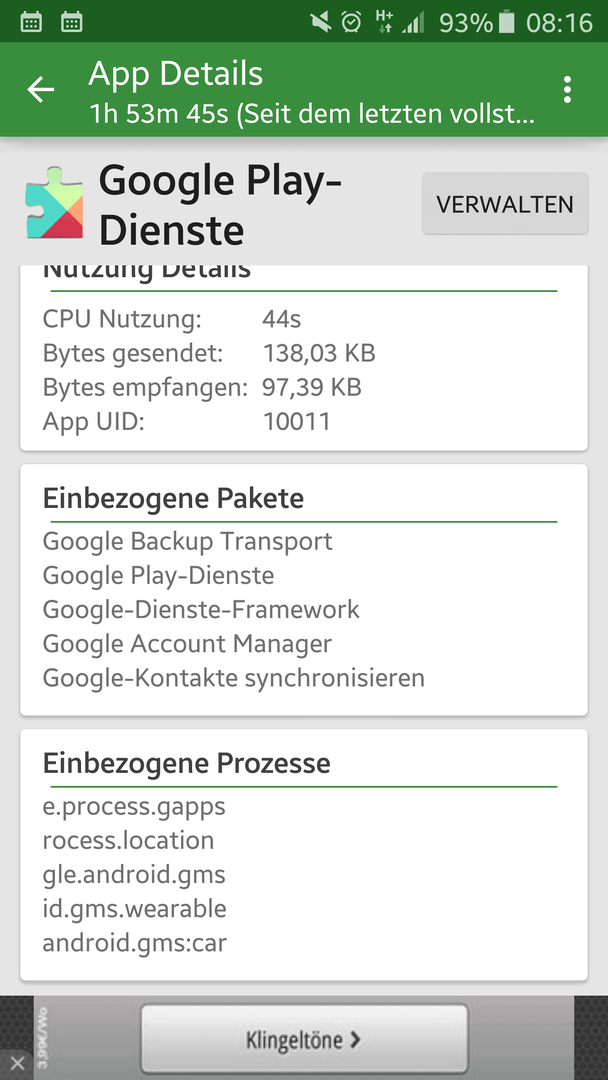608x1080 pixels.
Task: Tap the VERWALTEN button
Action: pos(505,204)
